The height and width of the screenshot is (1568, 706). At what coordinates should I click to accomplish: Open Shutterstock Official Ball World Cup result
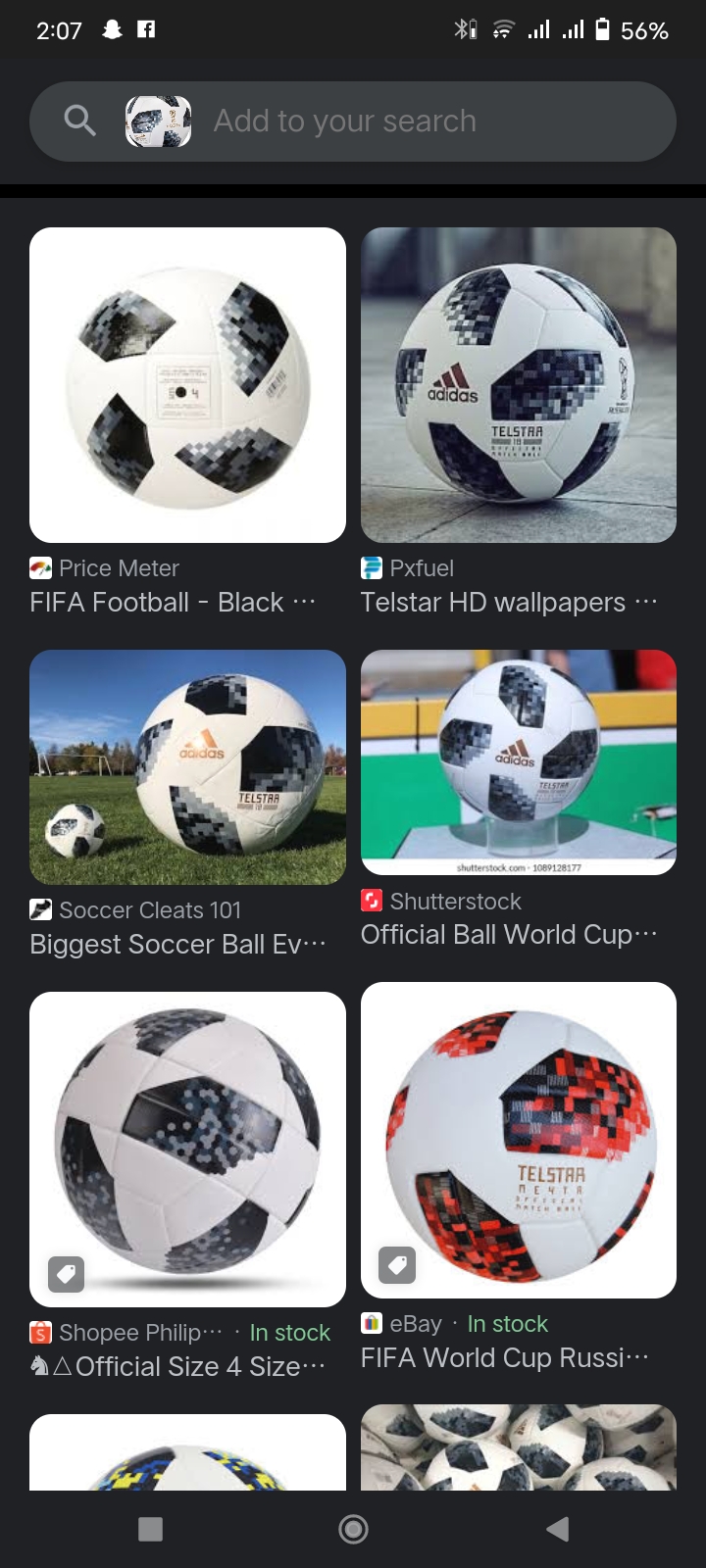click(x=519, y=761)
